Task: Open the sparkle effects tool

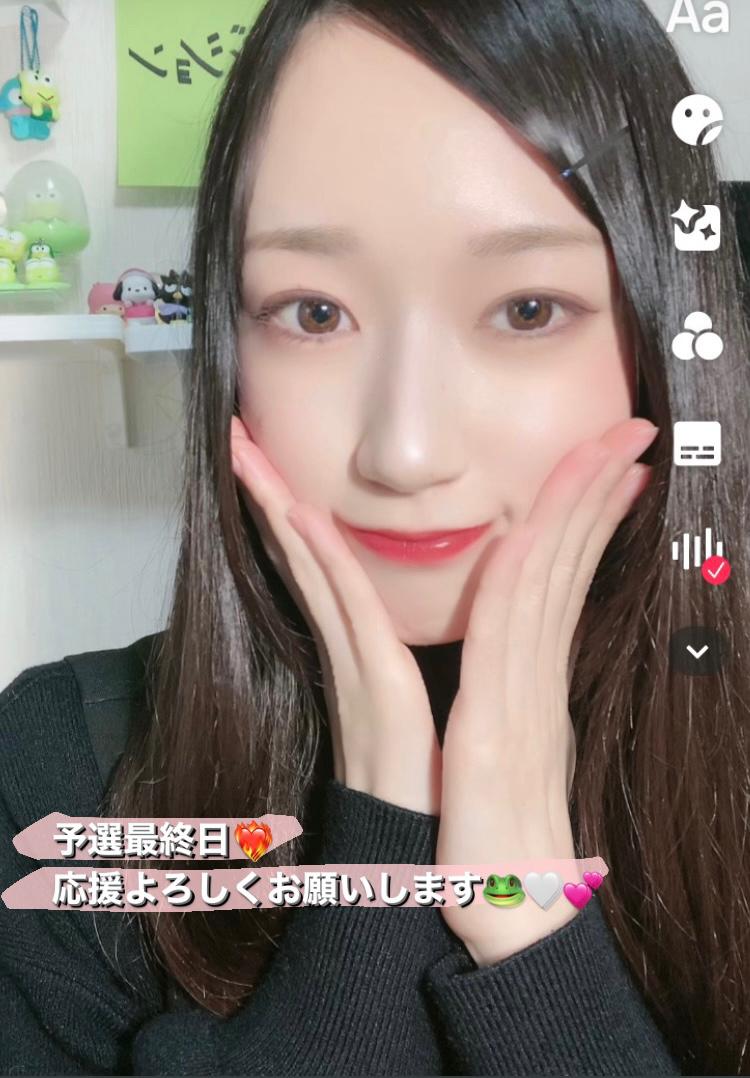Action: [x=697, y=226]
